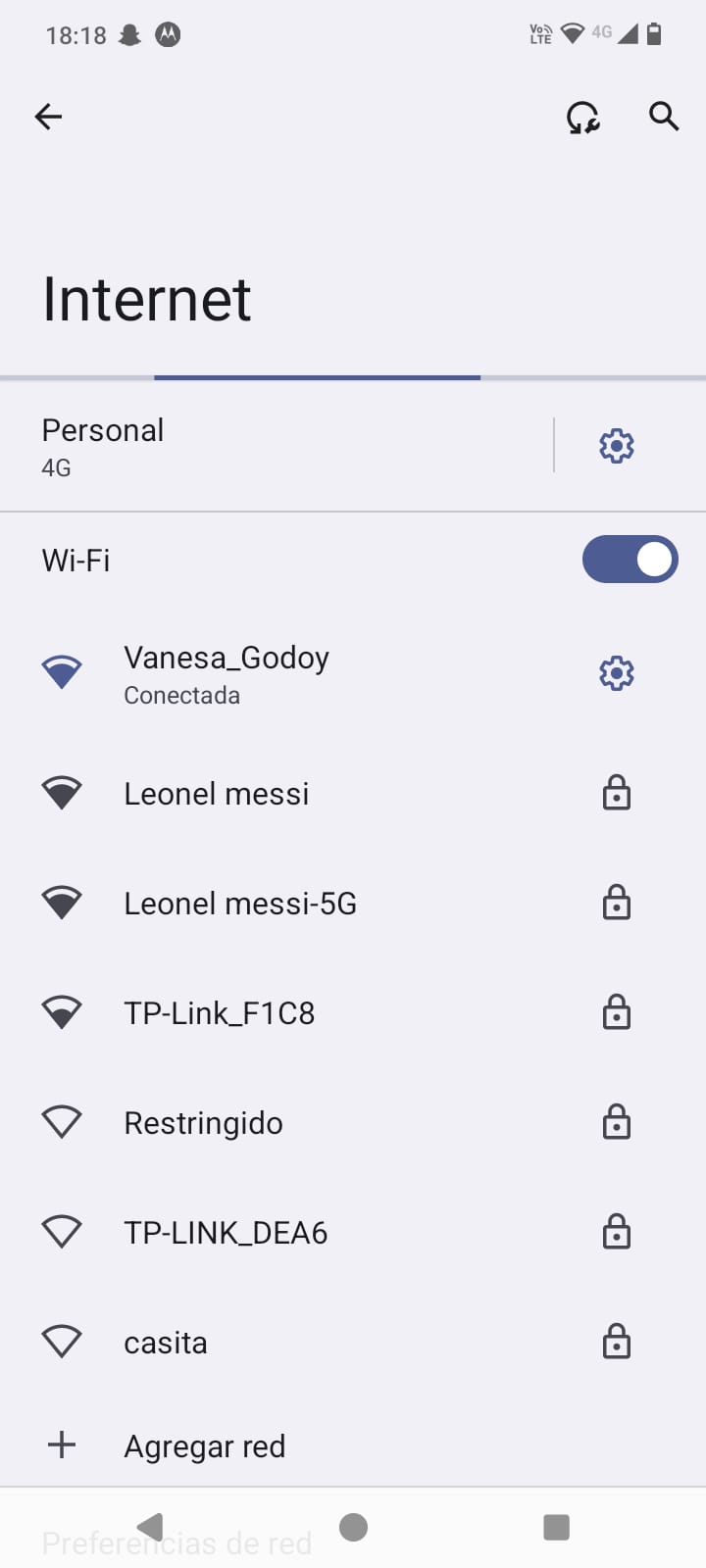
Task: Tap the reset connectivity icon
Action: (583, 118)
